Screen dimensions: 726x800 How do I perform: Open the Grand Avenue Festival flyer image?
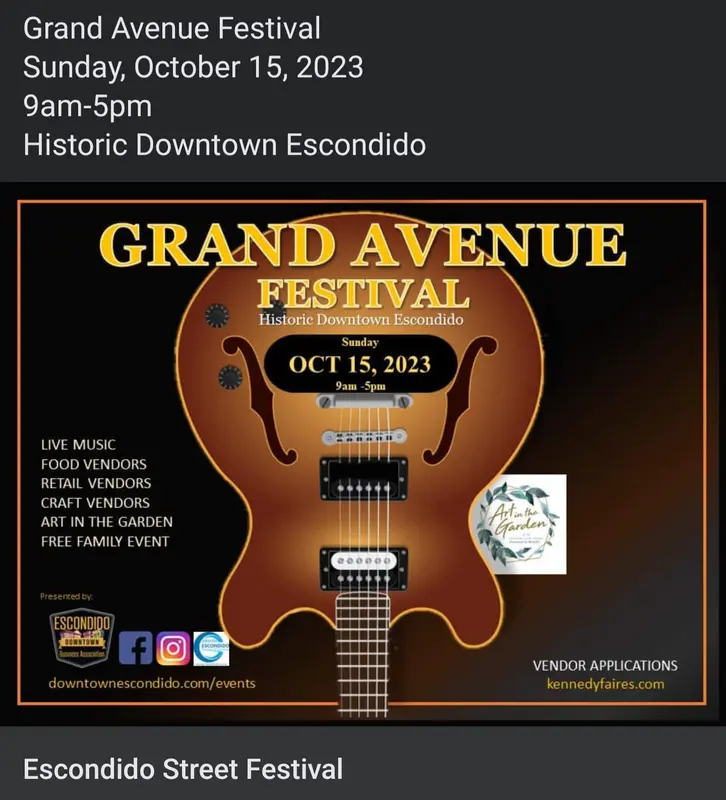click(x=362, y=453)
